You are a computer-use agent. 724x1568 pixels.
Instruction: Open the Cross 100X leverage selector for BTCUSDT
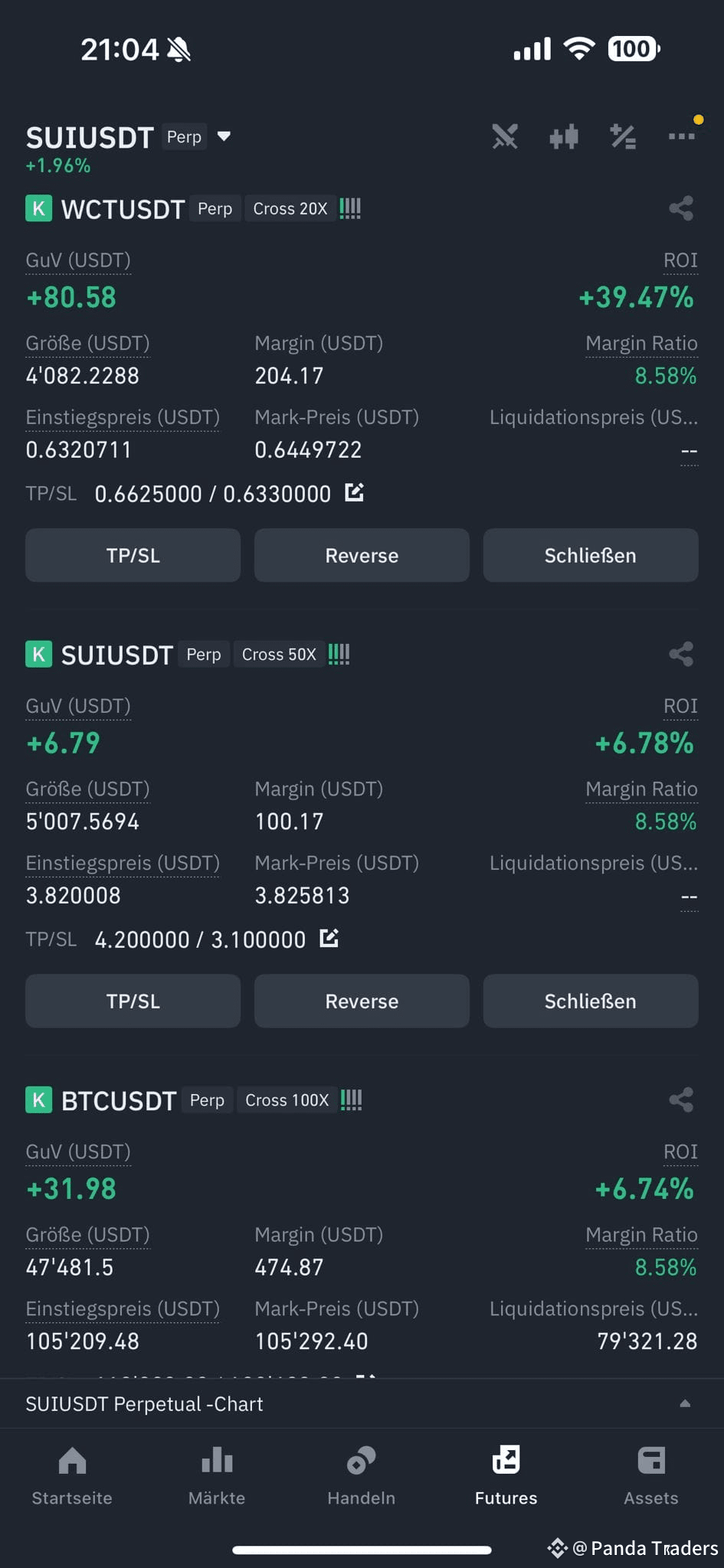click(x=287, y=1100)
